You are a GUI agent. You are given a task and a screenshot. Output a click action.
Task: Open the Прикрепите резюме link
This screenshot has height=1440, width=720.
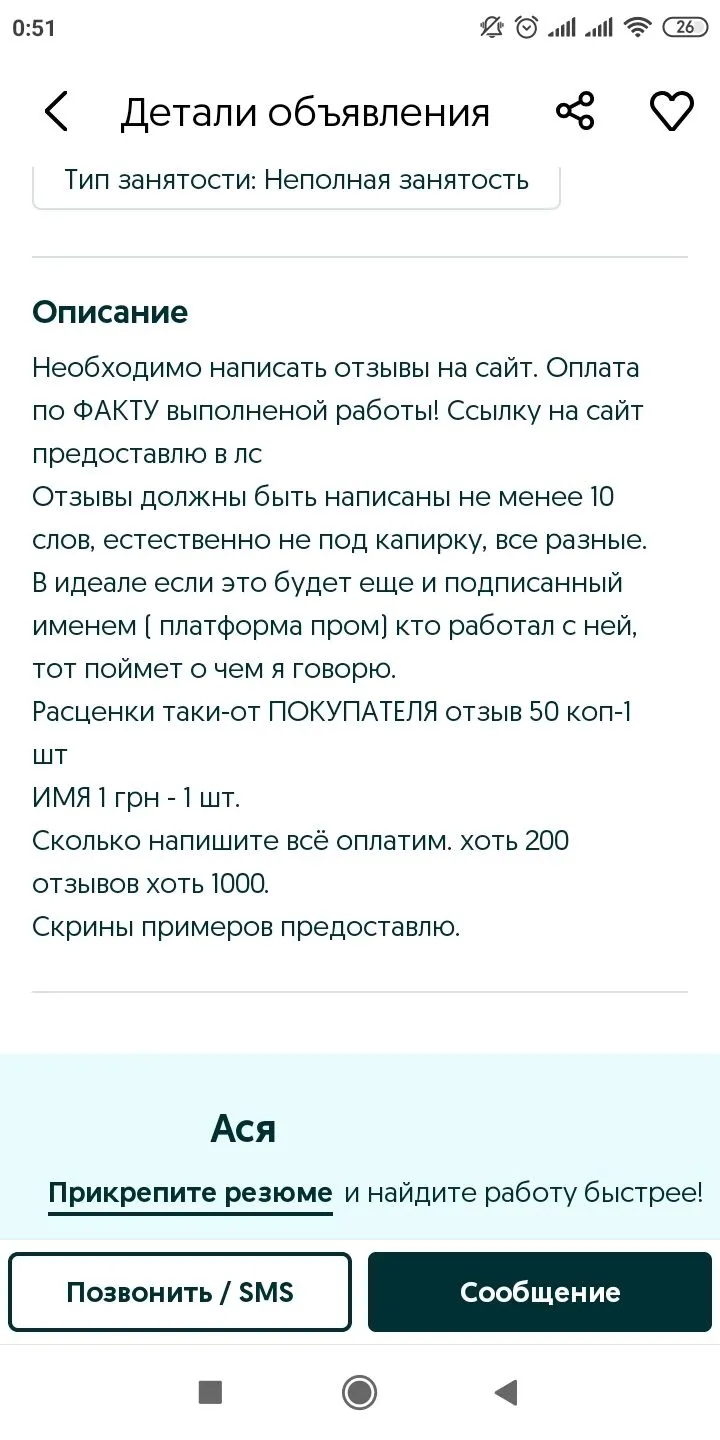tap(190, 1193)
